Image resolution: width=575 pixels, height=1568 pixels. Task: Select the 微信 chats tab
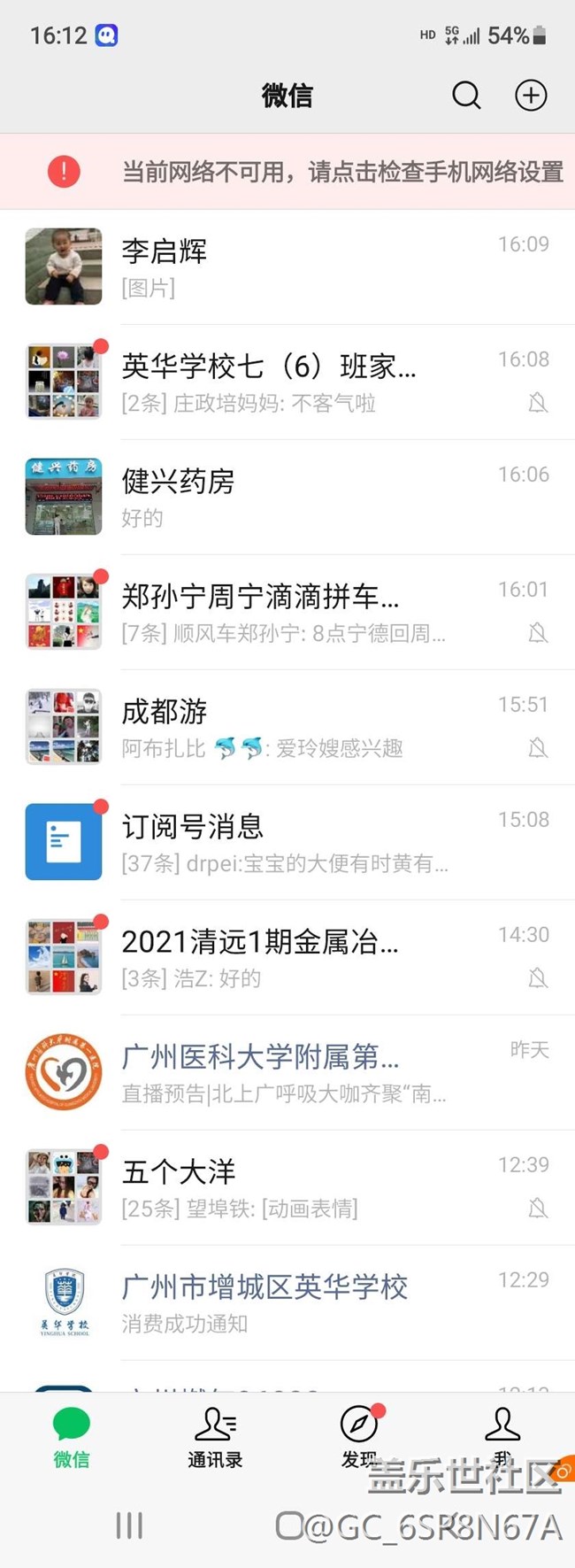pyautogui.click(x=72, y=1437)
